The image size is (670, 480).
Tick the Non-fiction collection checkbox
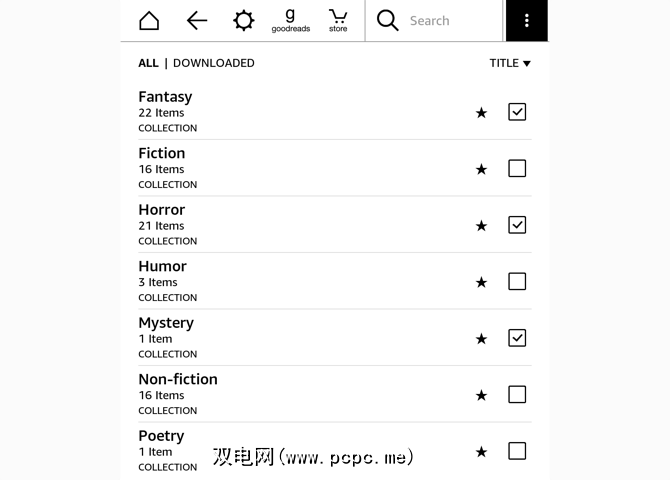click(517, 394)
